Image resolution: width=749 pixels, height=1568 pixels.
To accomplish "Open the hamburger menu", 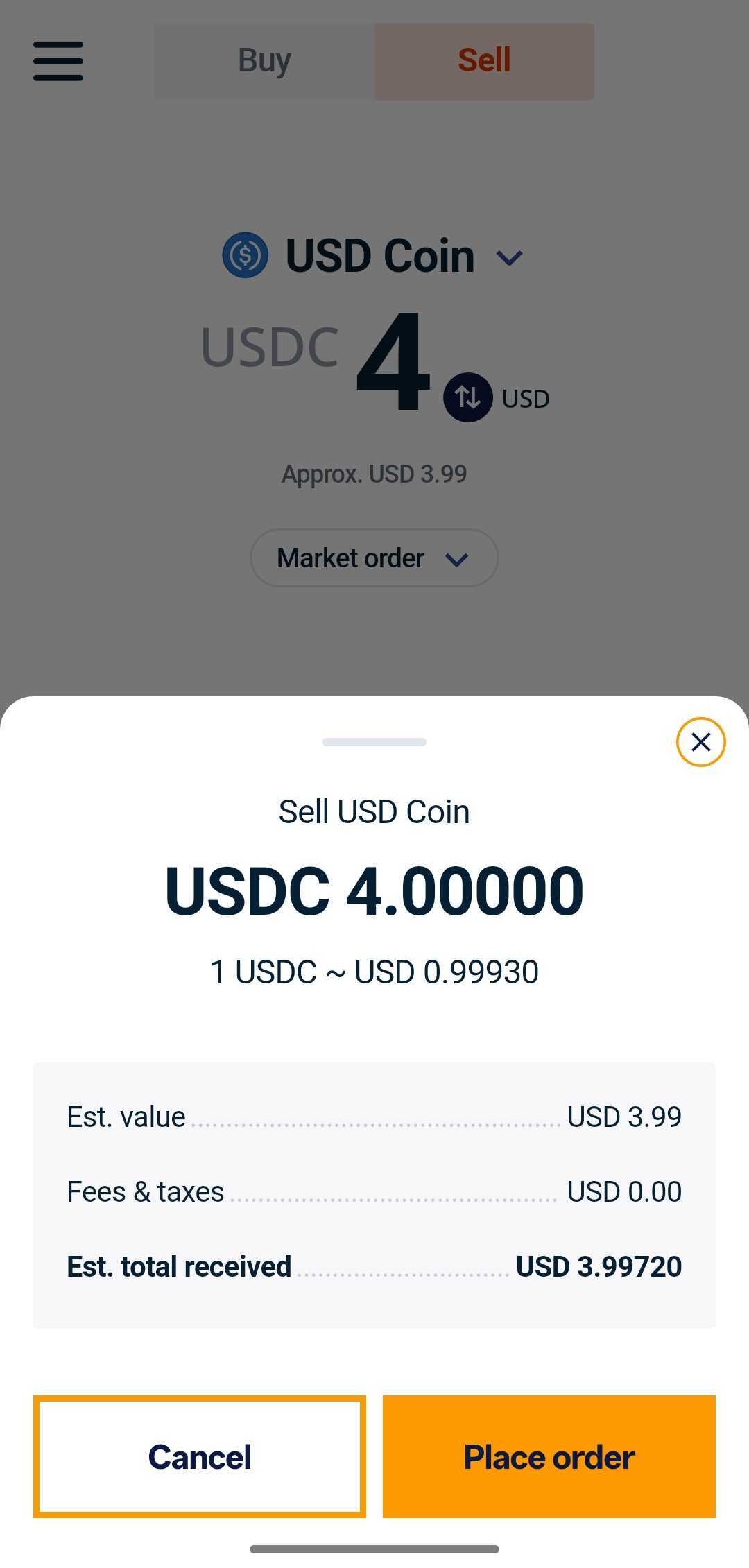I will 58,60.
